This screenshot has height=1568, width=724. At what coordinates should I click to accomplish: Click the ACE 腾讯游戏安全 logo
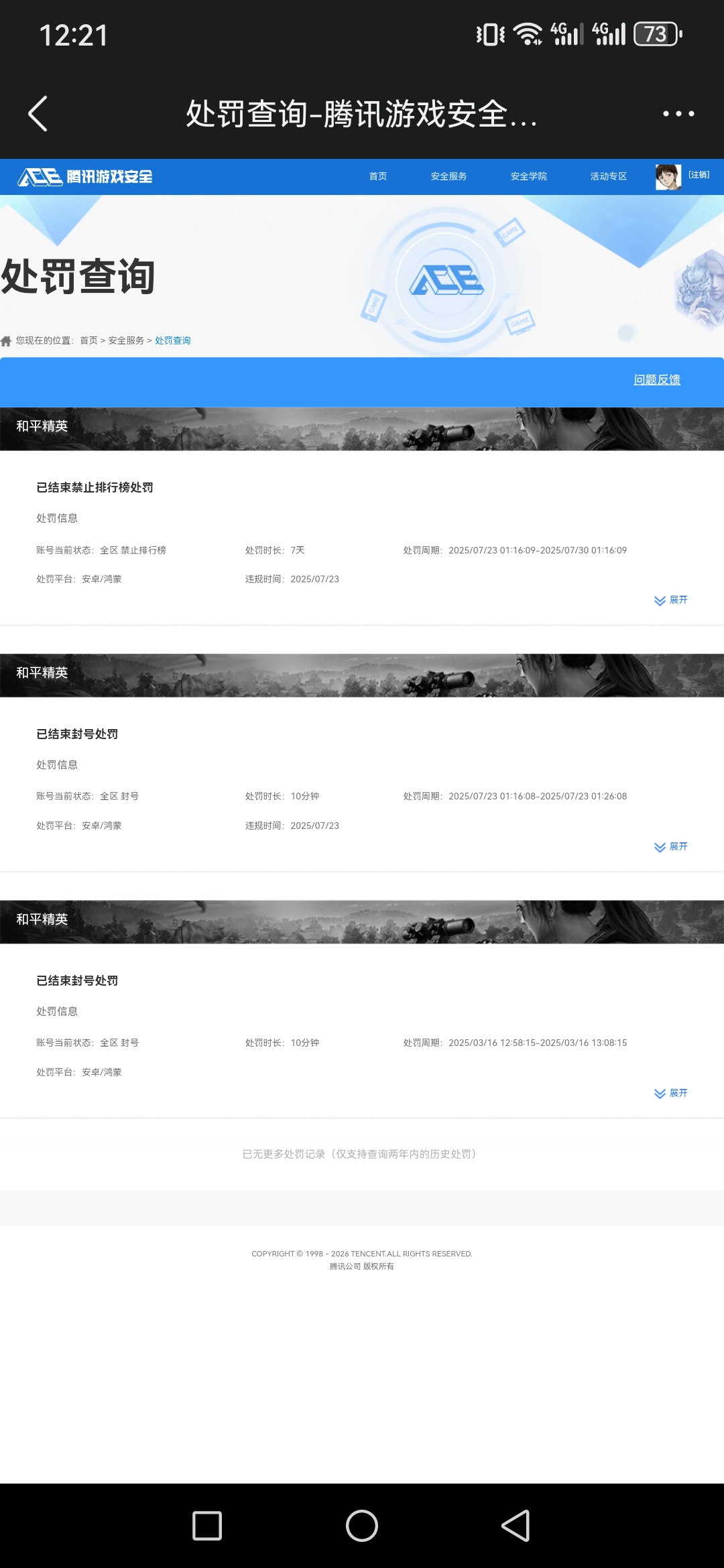pyautogui.click(x=85, y=177)
